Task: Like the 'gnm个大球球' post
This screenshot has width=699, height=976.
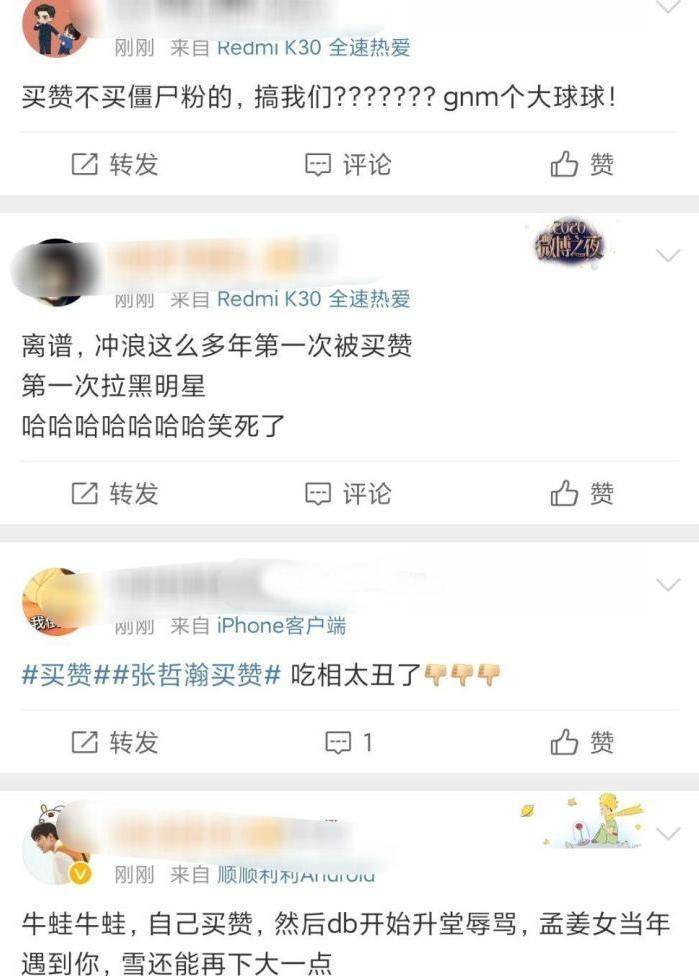Action: [x=582, y=164]
